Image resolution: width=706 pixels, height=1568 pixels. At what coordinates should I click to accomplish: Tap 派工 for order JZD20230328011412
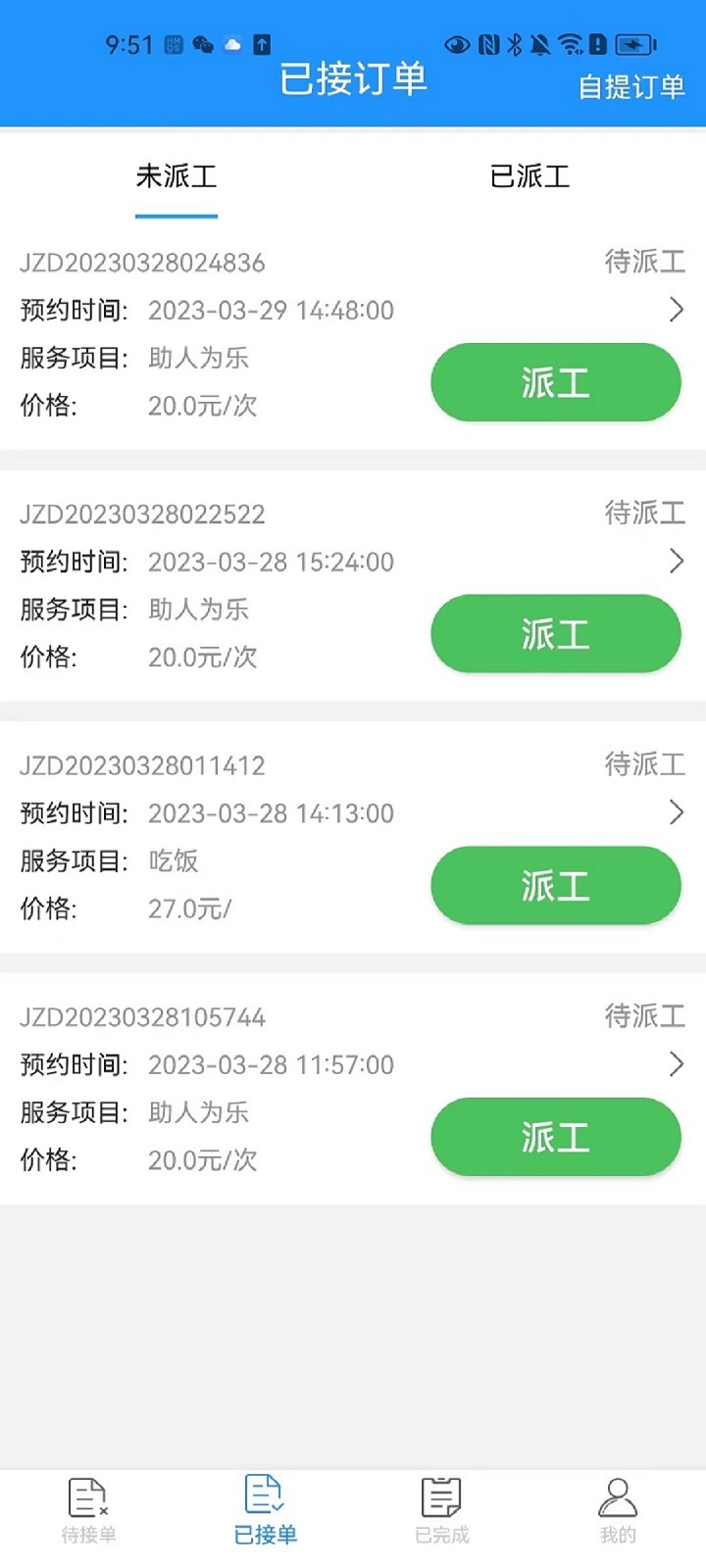pos(555,885)
